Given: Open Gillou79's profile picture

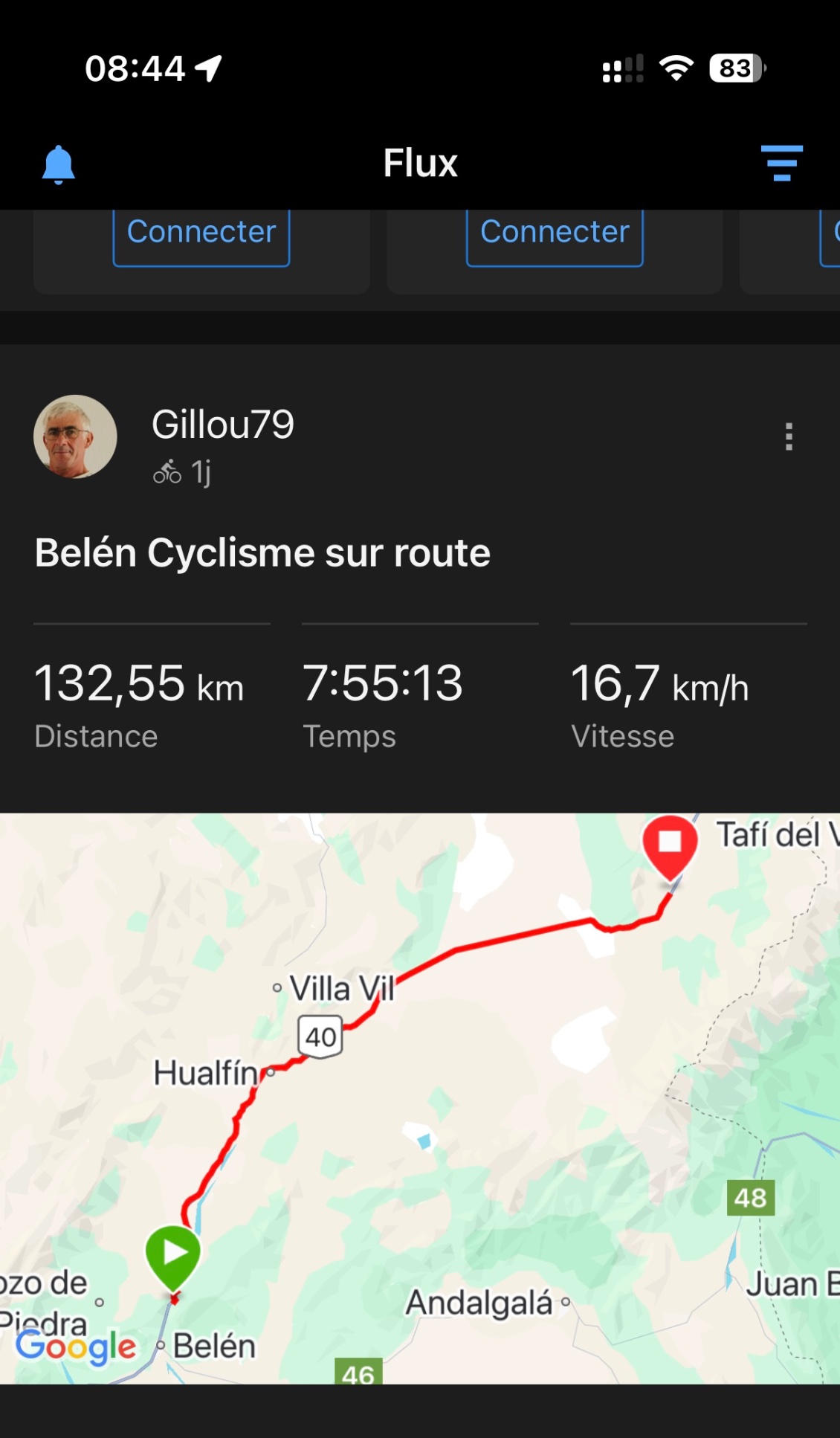Looking at the screenshot, I should [75, 436].
